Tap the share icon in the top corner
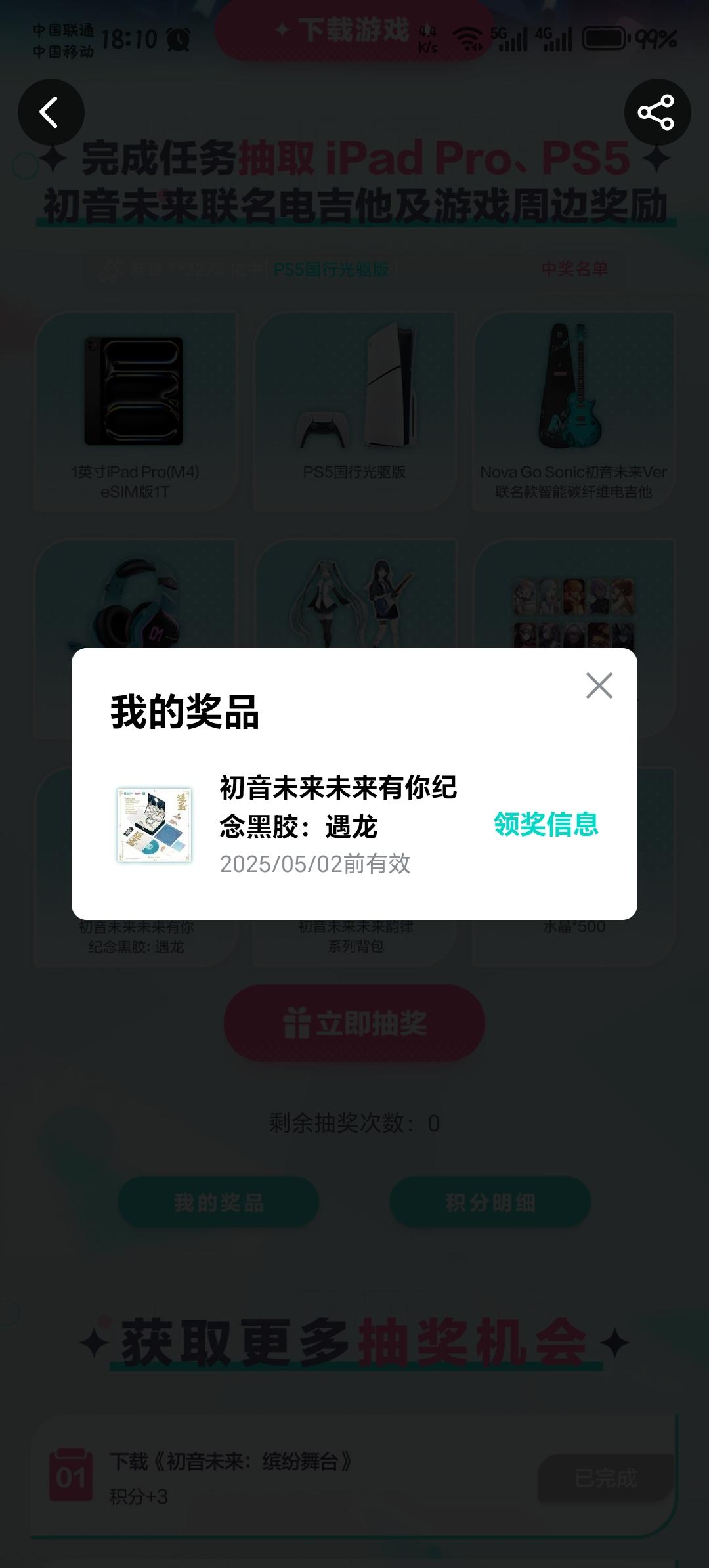The image size is (709, 1568). (x=658, y=112)
